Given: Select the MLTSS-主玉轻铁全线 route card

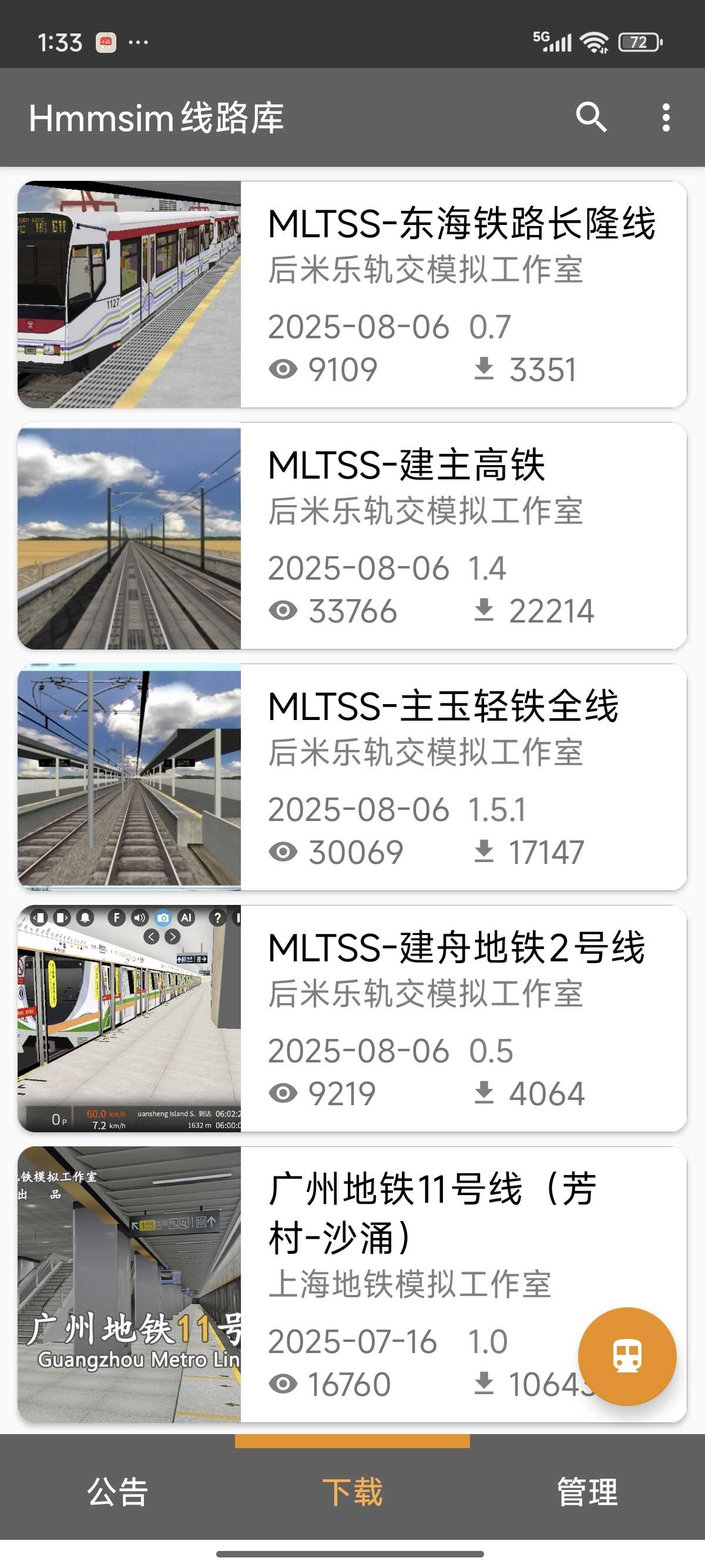Looking at the screenshot, I should point(352,777).
